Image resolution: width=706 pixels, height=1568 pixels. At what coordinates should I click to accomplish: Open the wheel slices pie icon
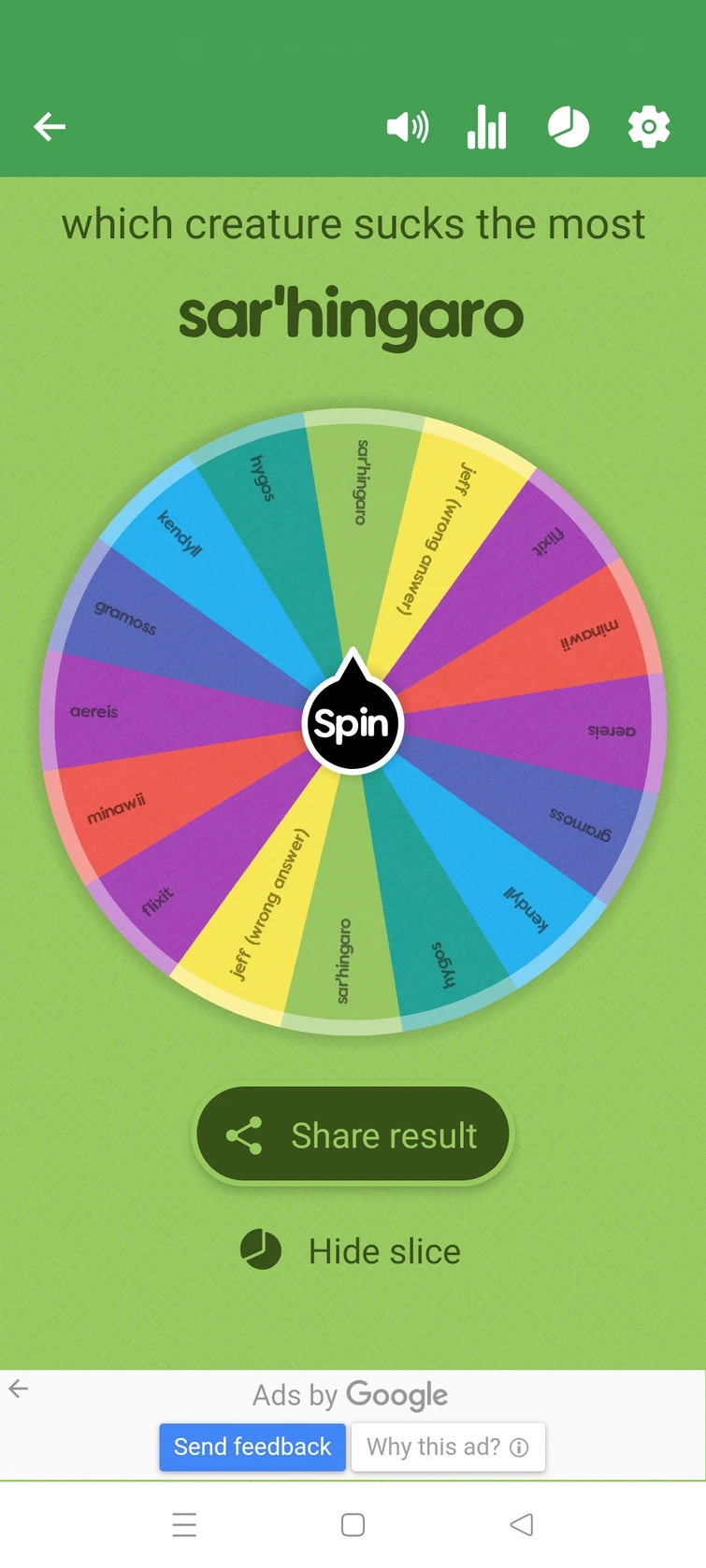pos(569,127)
